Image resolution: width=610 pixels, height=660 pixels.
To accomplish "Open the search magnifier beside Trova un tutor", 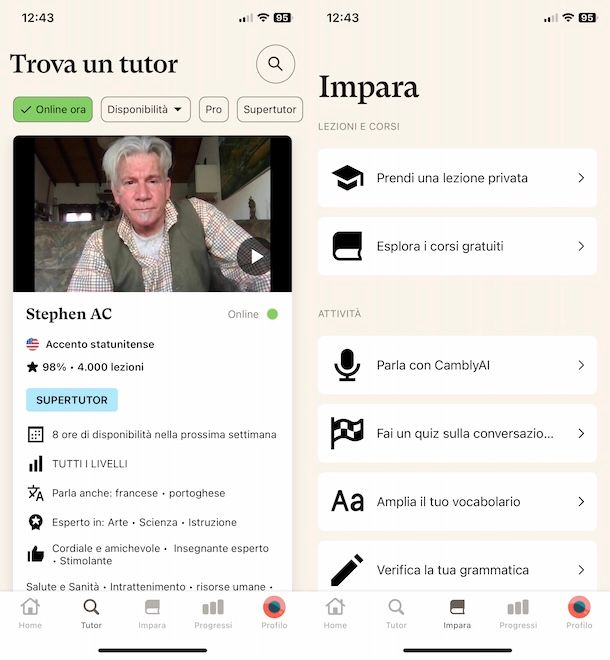I will tap(276, 64).
